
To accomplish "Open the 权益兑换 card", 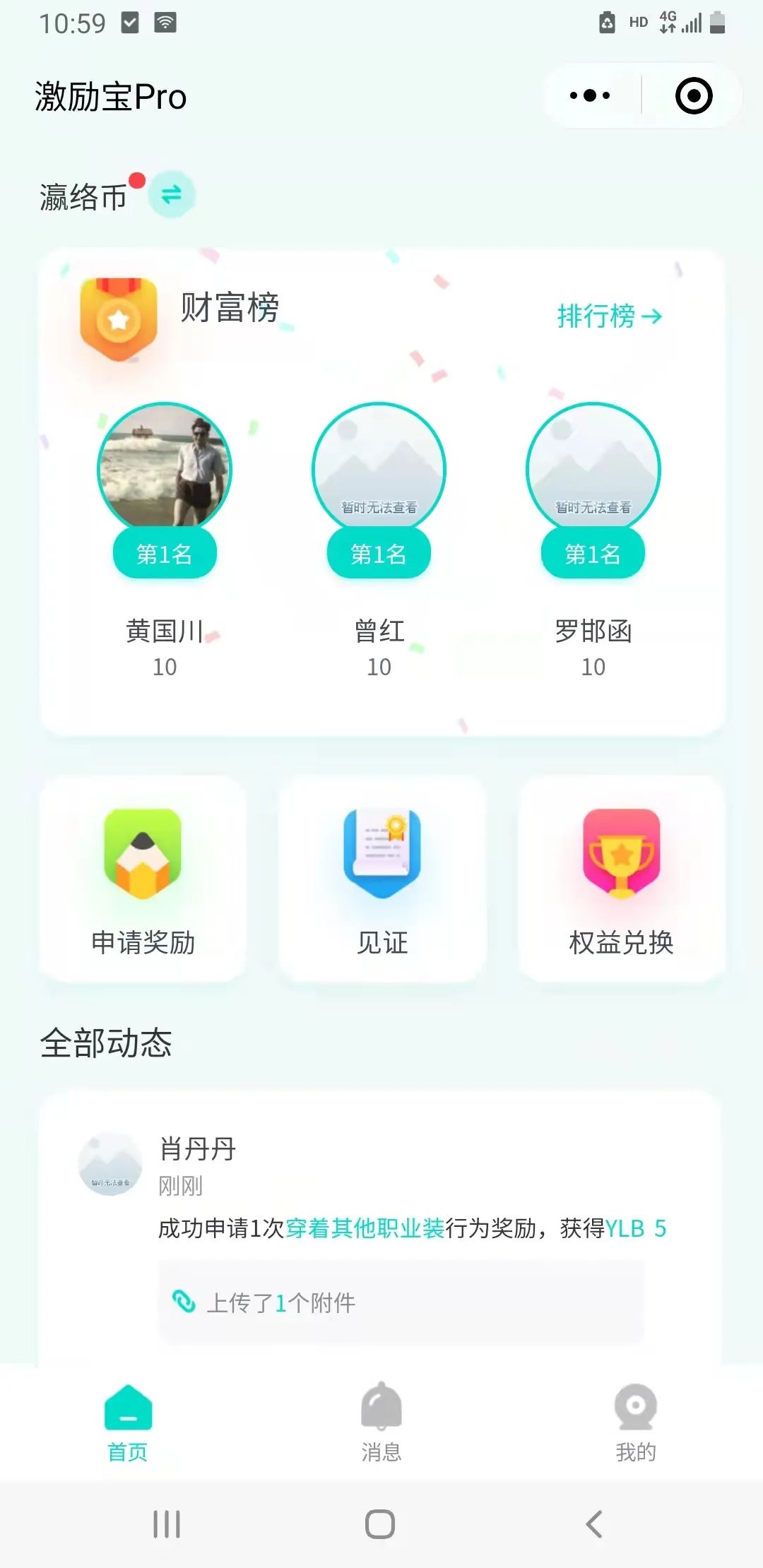I will tap(622, 879).
